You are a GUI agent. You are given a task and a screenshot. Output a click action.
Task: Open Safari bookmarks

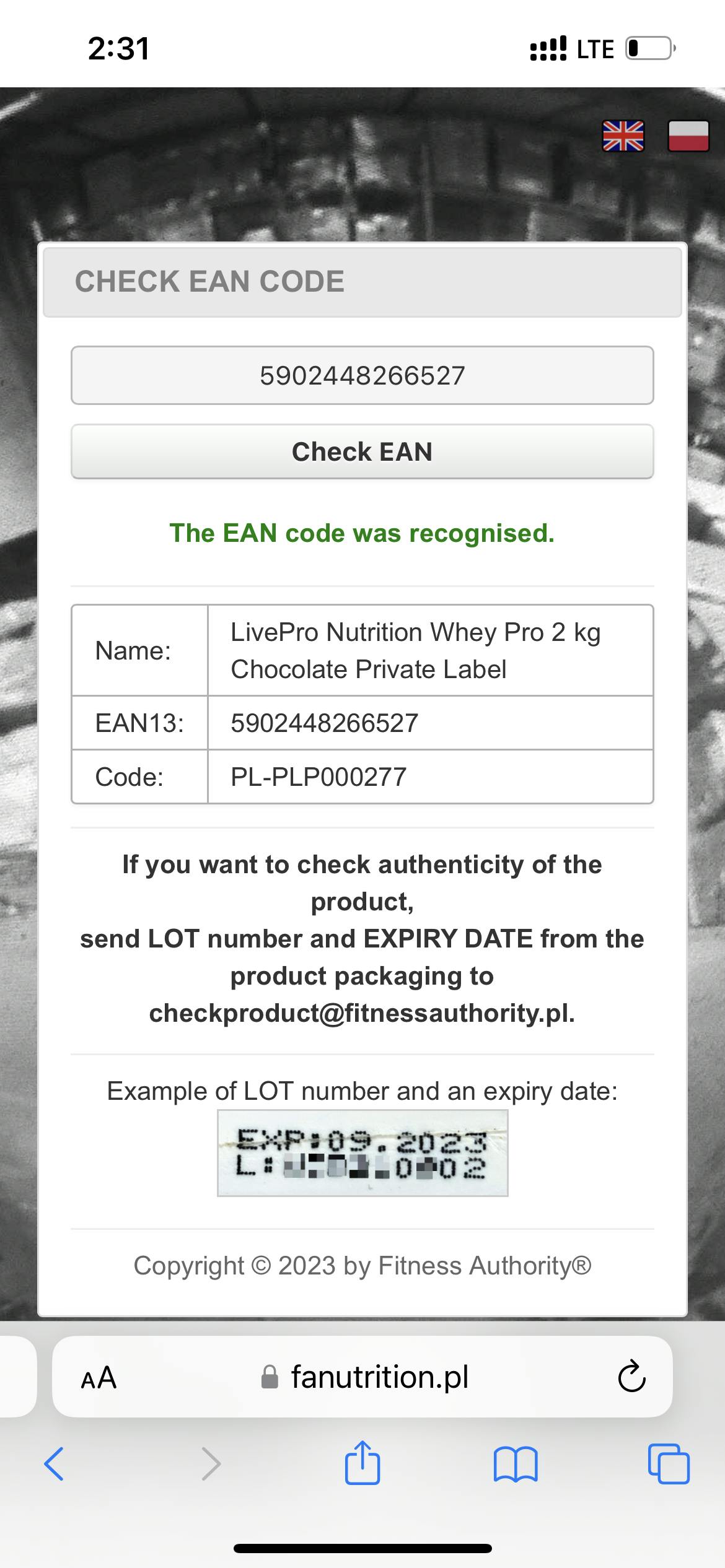pos(516,1464)
